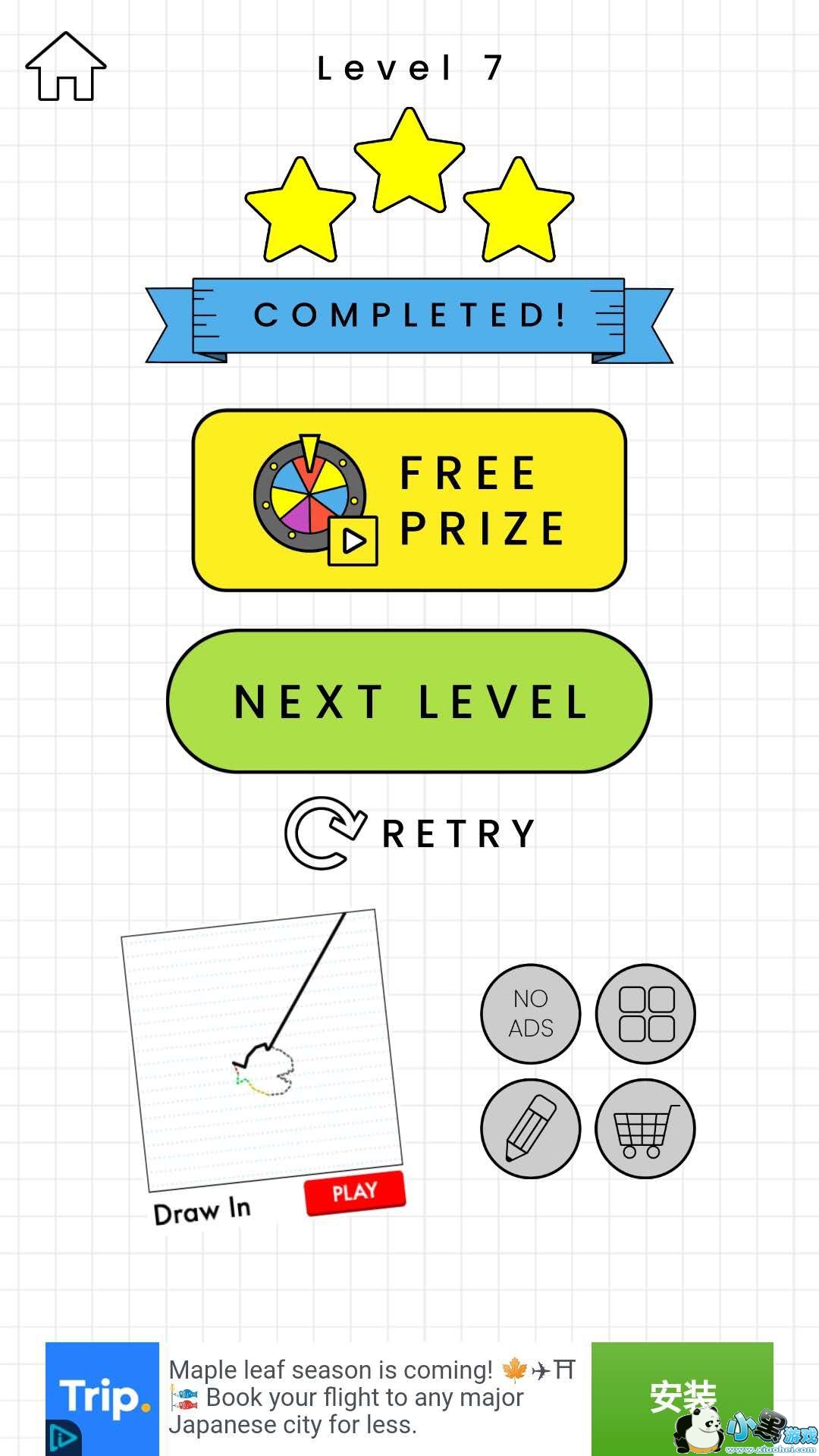Open the shopping cart store

[x=646, y=1128]
